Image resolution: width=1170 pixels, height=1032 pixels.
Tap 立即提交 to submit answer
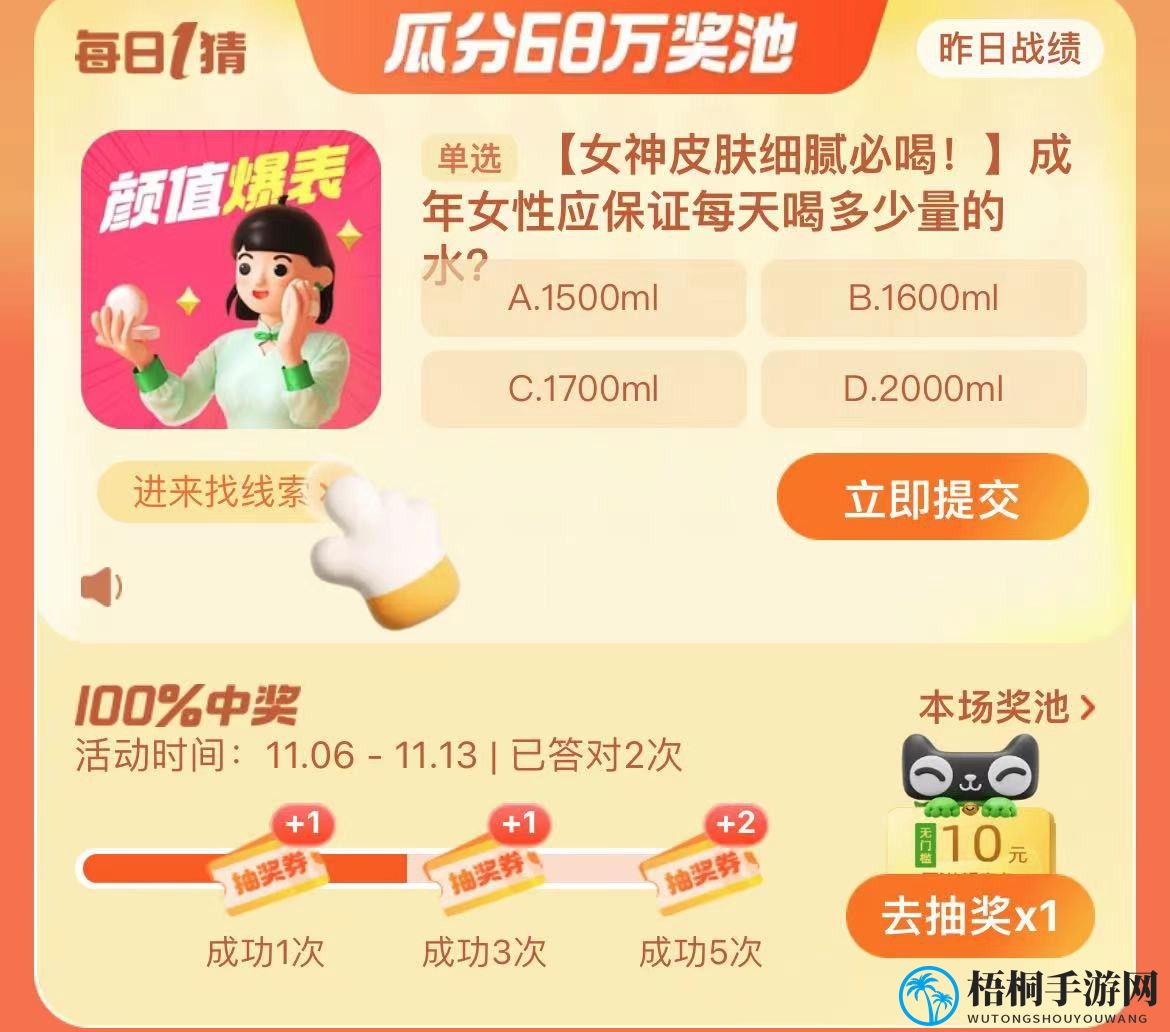tap(932, 498)
